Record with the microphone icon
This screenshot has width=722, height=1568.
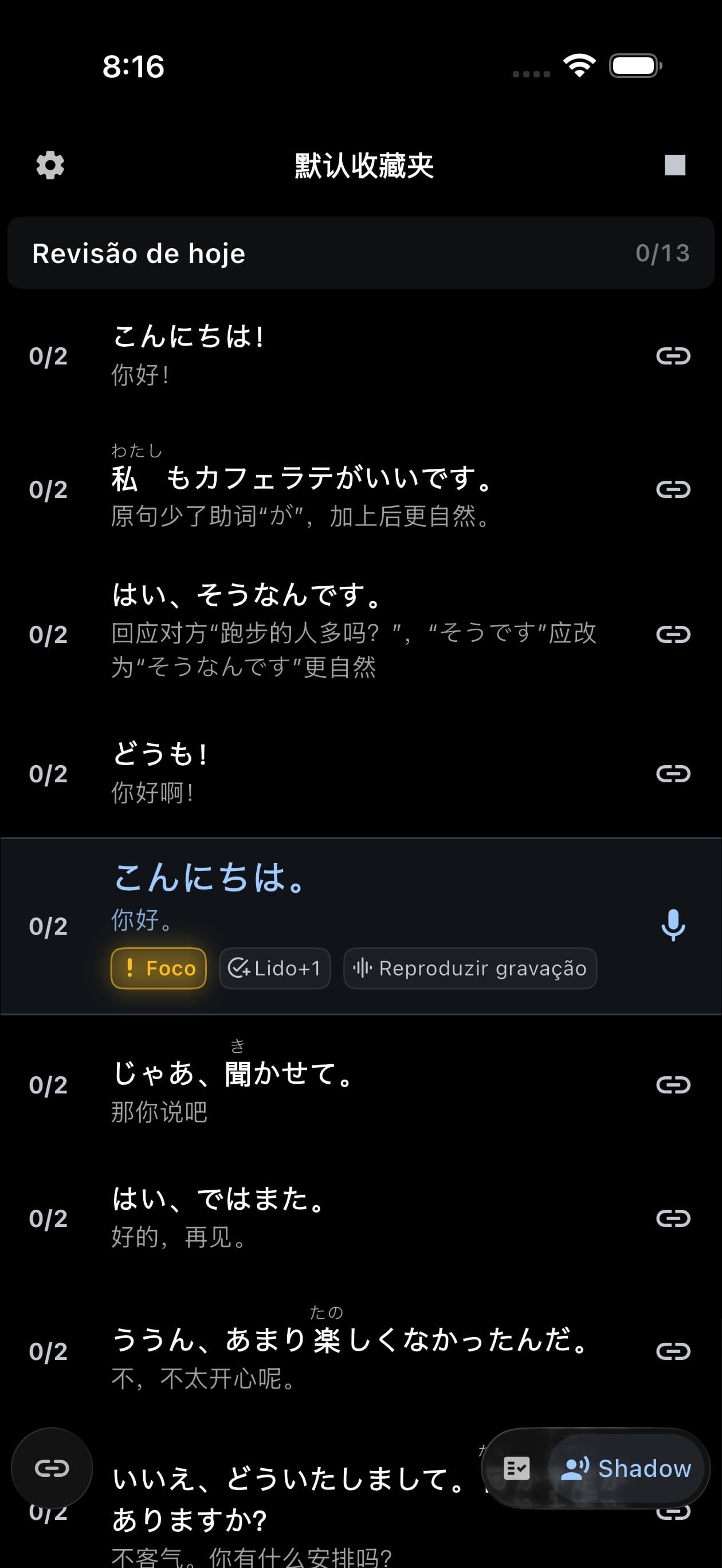[x=673, y=925]
